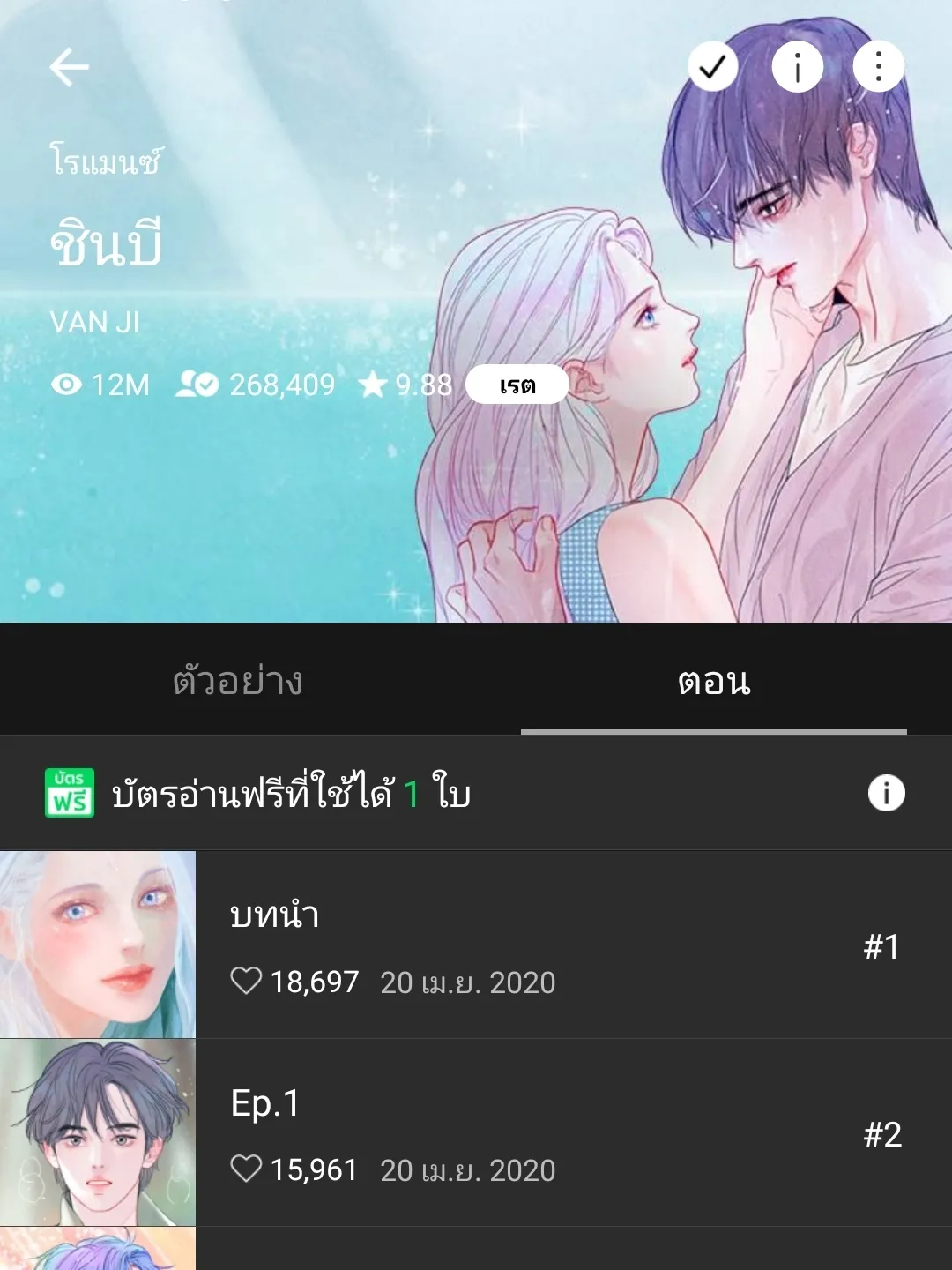Tap the green free-pass card icon
Image resolution: width=952 pixels, height=1270 pixels.
[69, 793]
